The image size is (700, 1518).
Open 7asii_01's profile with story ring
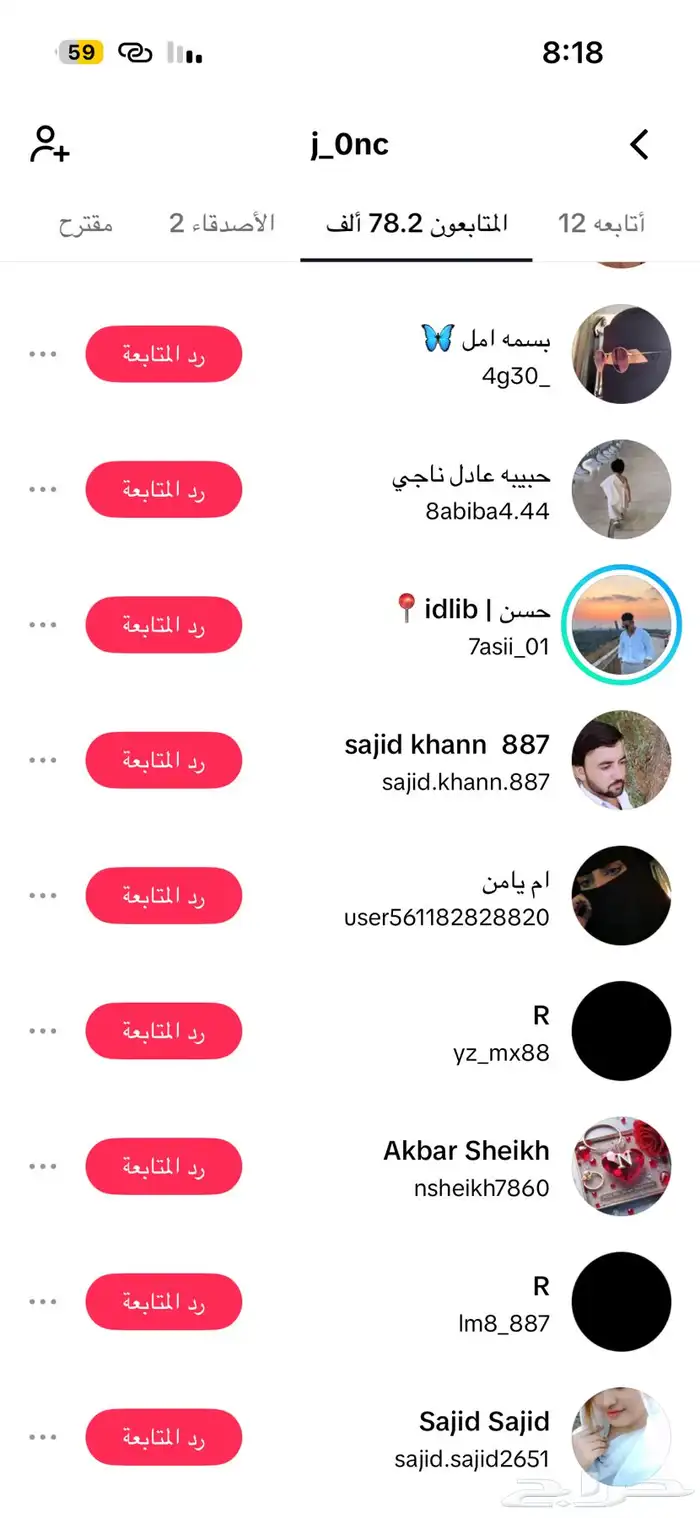coord(621,625)
